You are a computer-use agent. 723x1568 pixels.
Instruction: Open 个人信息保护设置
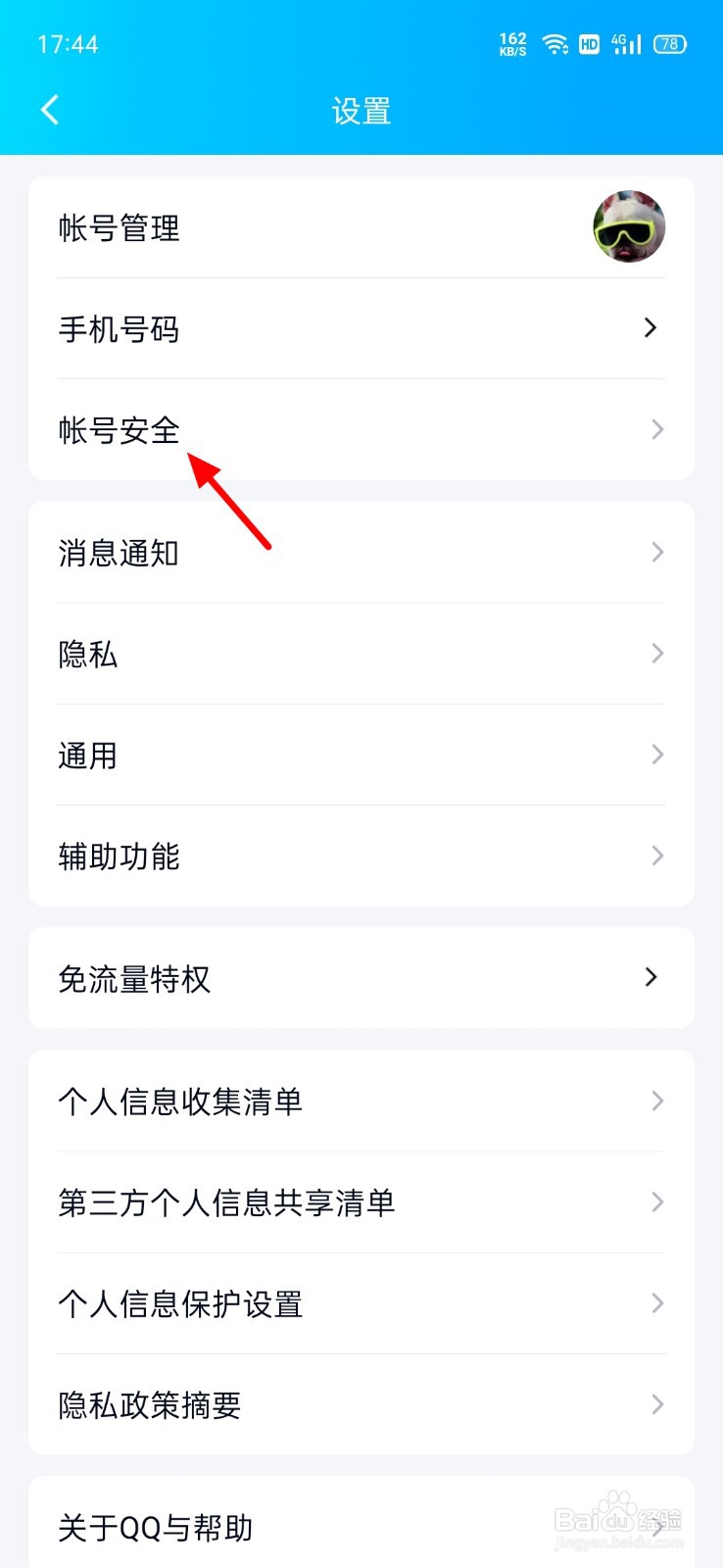(361, 1304)
